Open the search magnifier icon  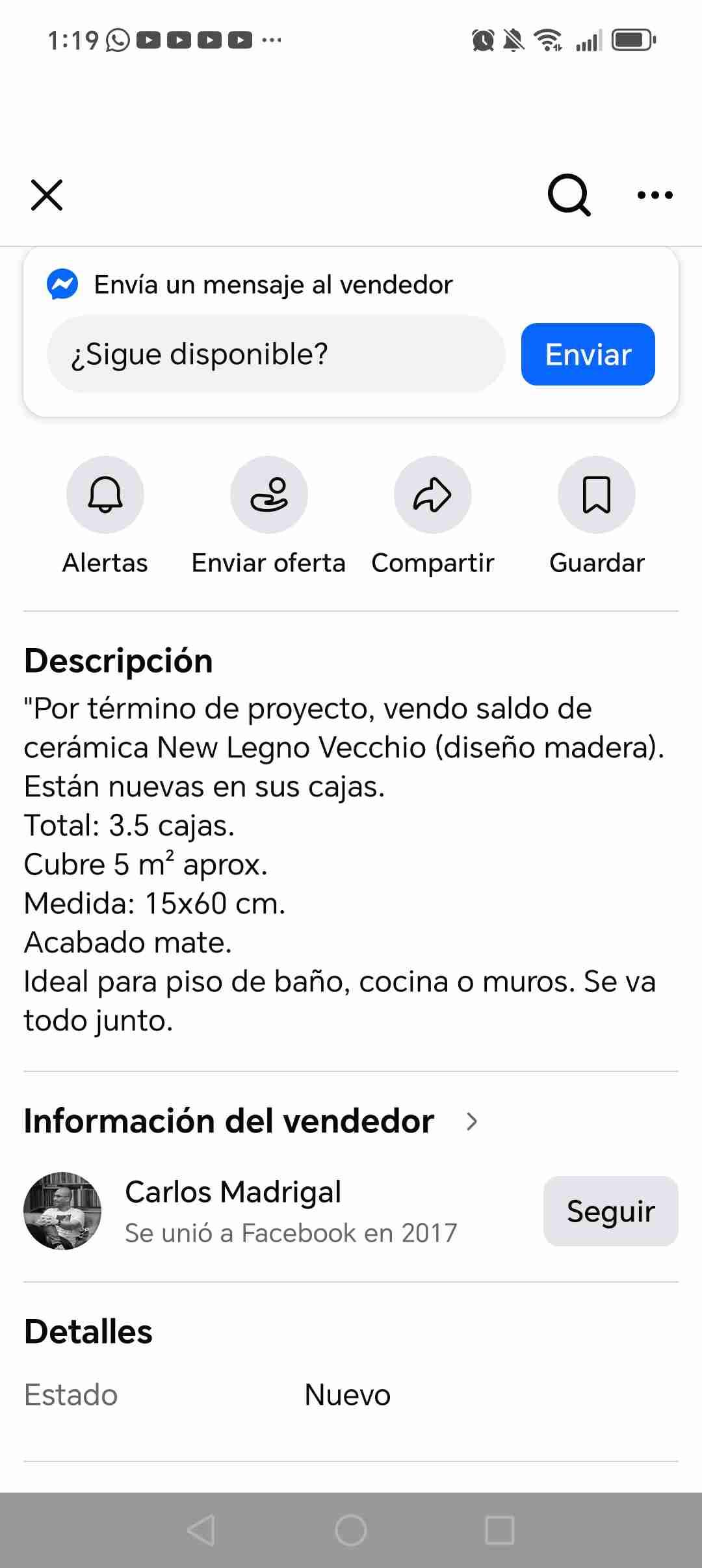point(569,194)
